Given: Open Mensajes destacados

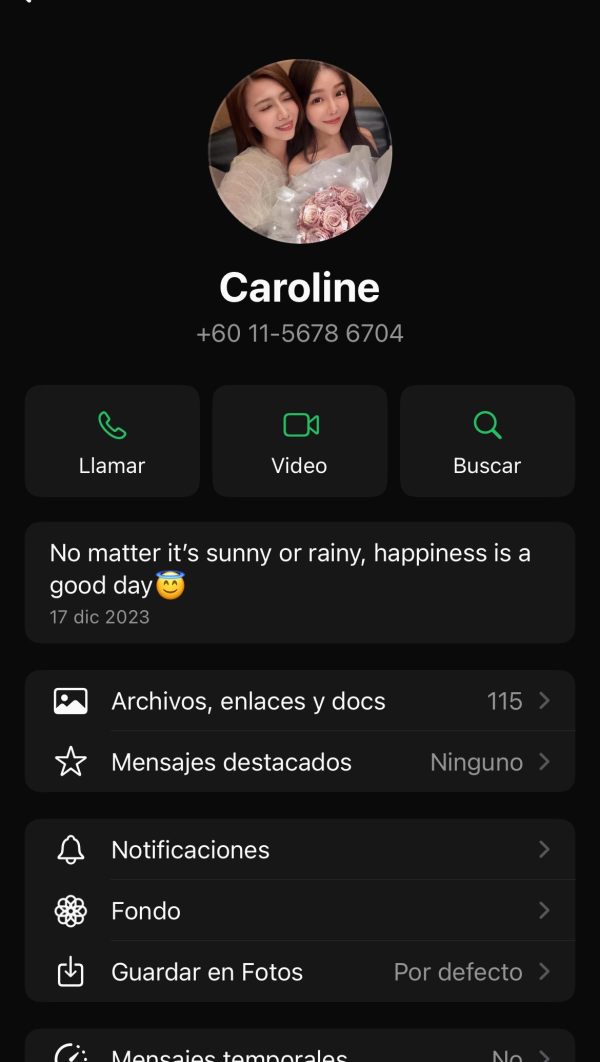Looking at the screenshot, I should tap(300, 762).
